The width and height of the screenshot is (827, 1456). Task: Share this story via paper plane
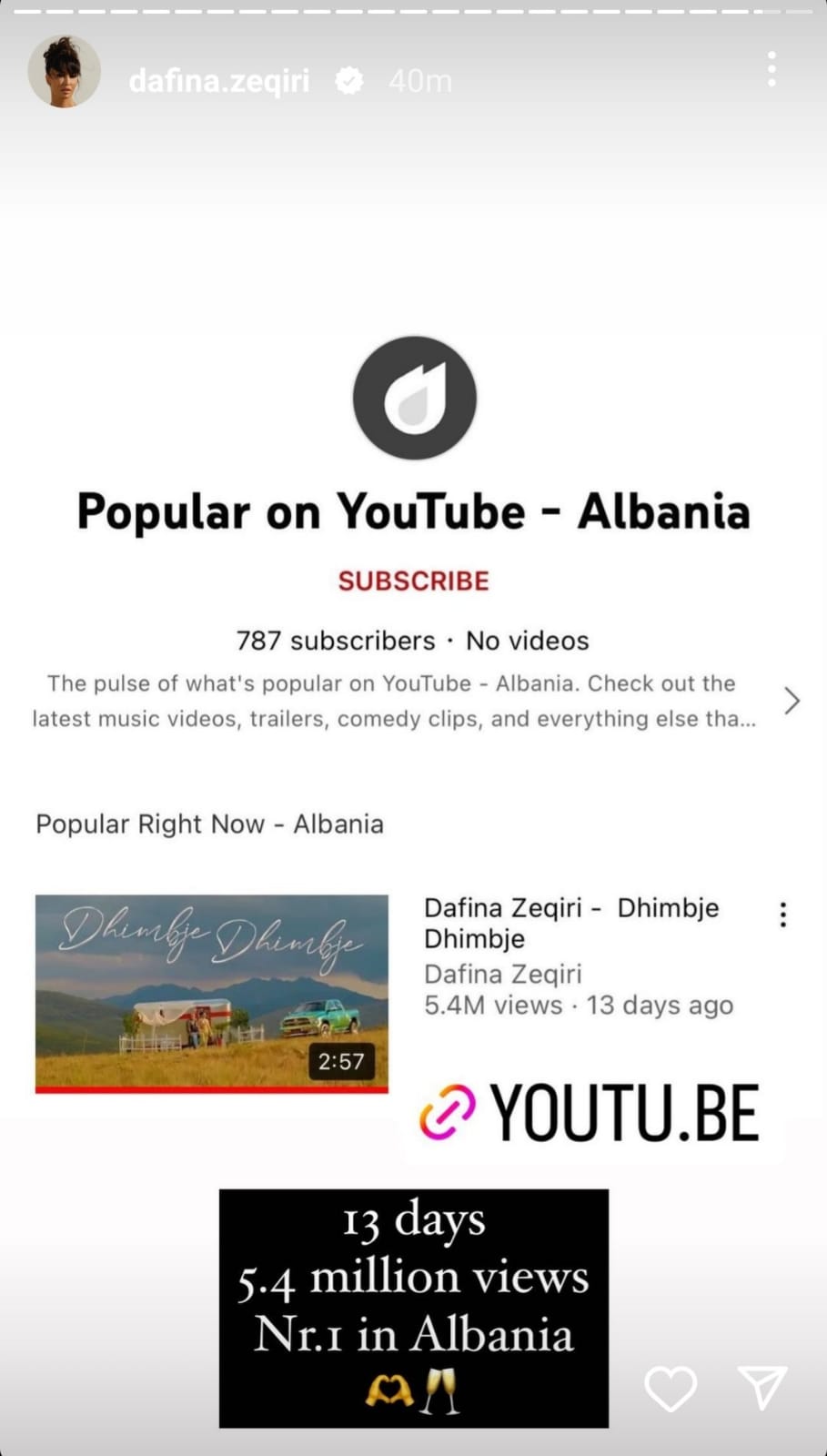tap(762, 1387)
